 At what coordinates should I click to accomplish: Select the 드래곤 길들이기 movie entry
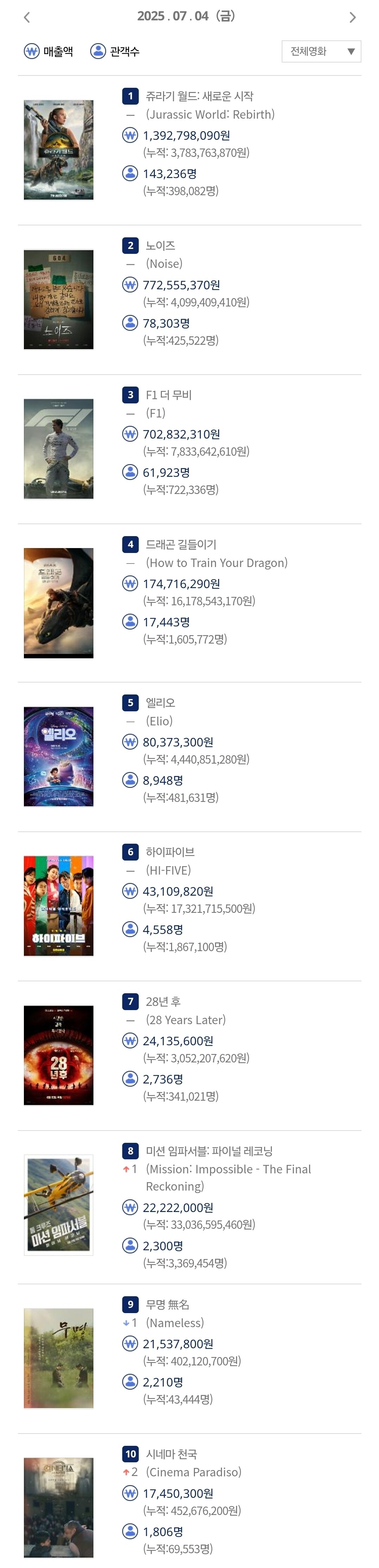pyautogui.click(x=181, y=545)
